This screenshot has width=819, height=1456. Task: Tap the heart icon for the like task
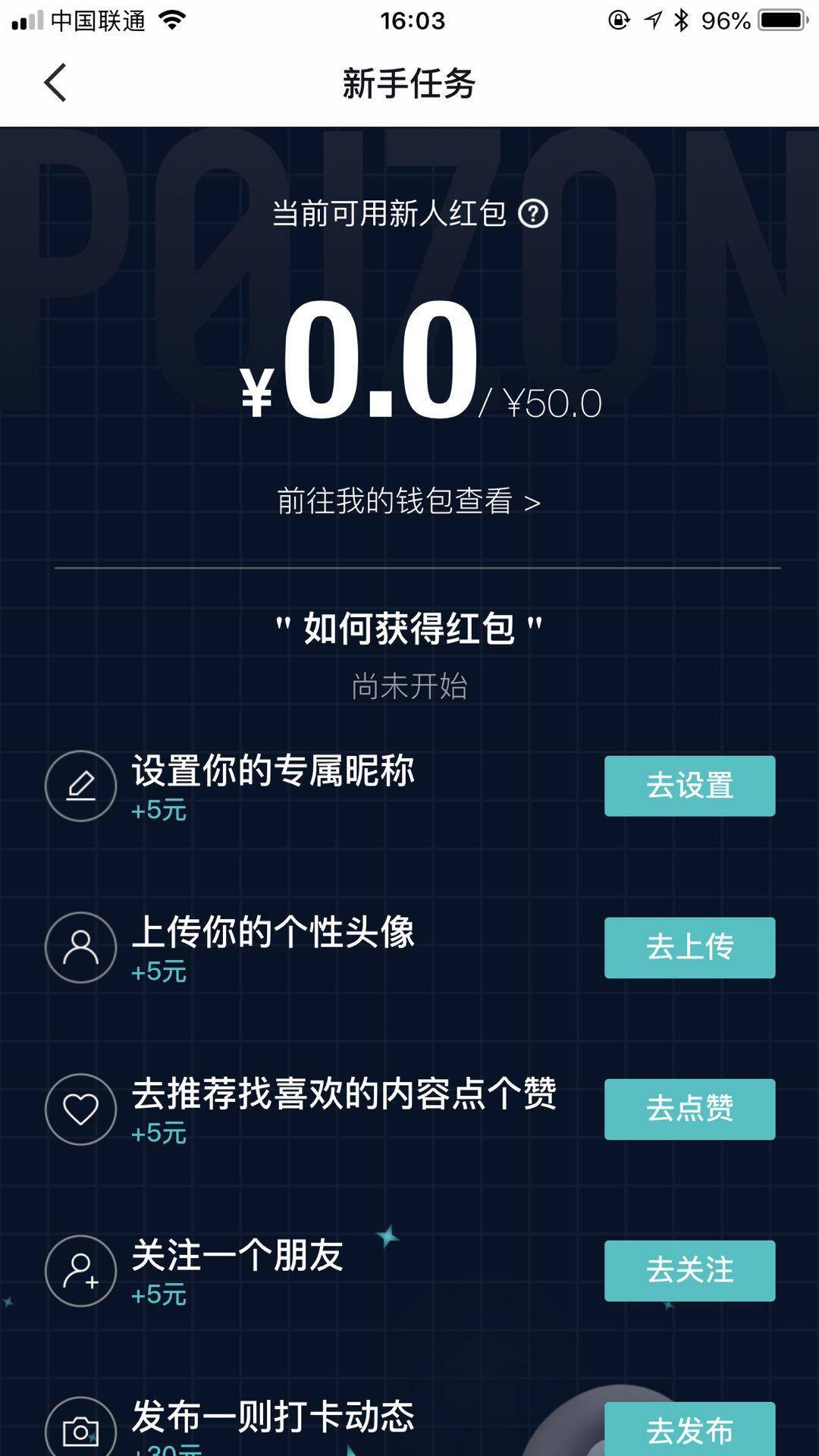(80, 1109)
